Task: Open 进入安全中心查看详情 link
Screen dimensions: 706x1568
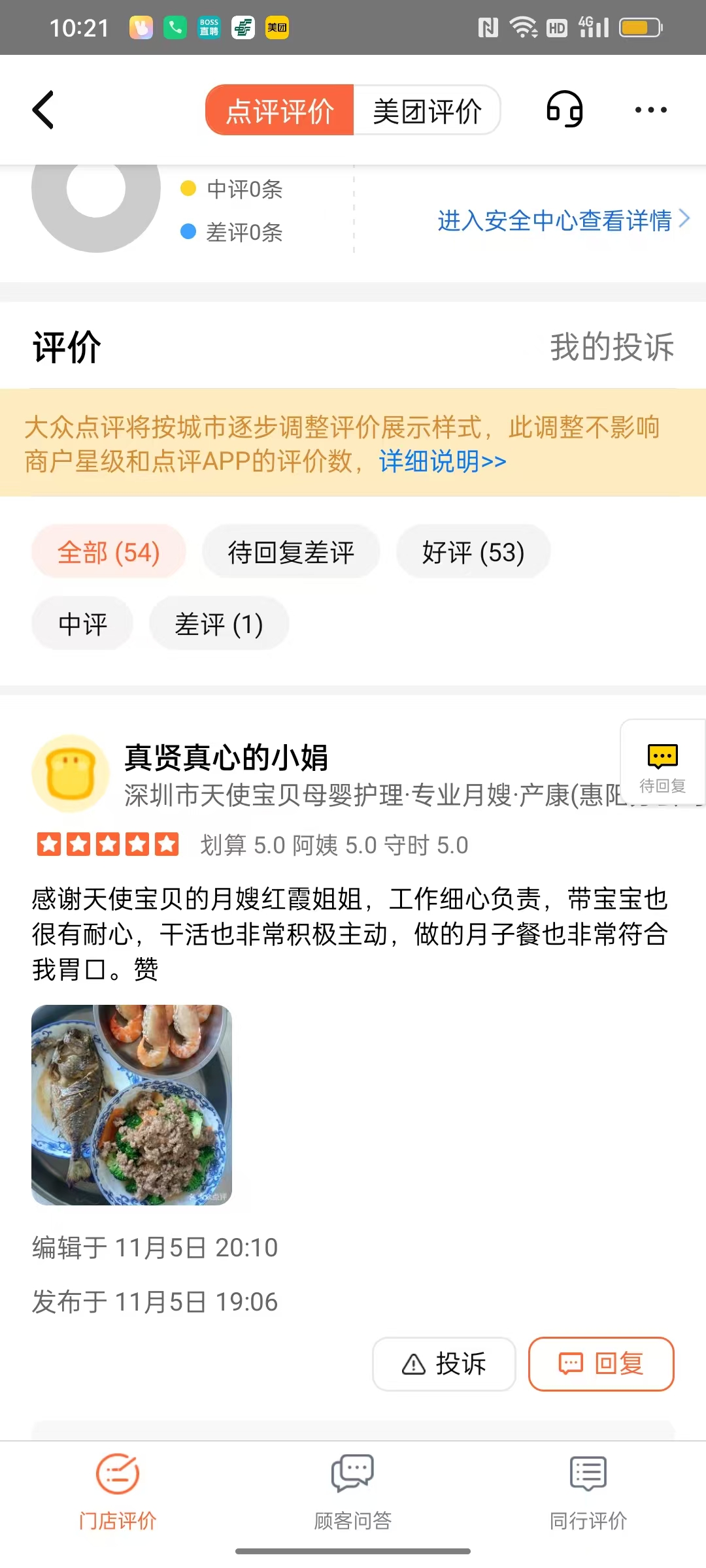Action: [562, 220]
